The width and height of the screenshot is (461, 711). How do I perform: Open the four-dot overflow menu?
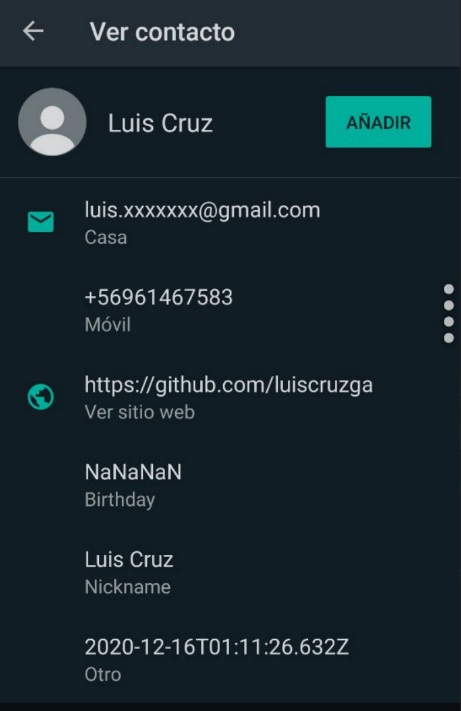pyautogui.click(x=449, y=313)
